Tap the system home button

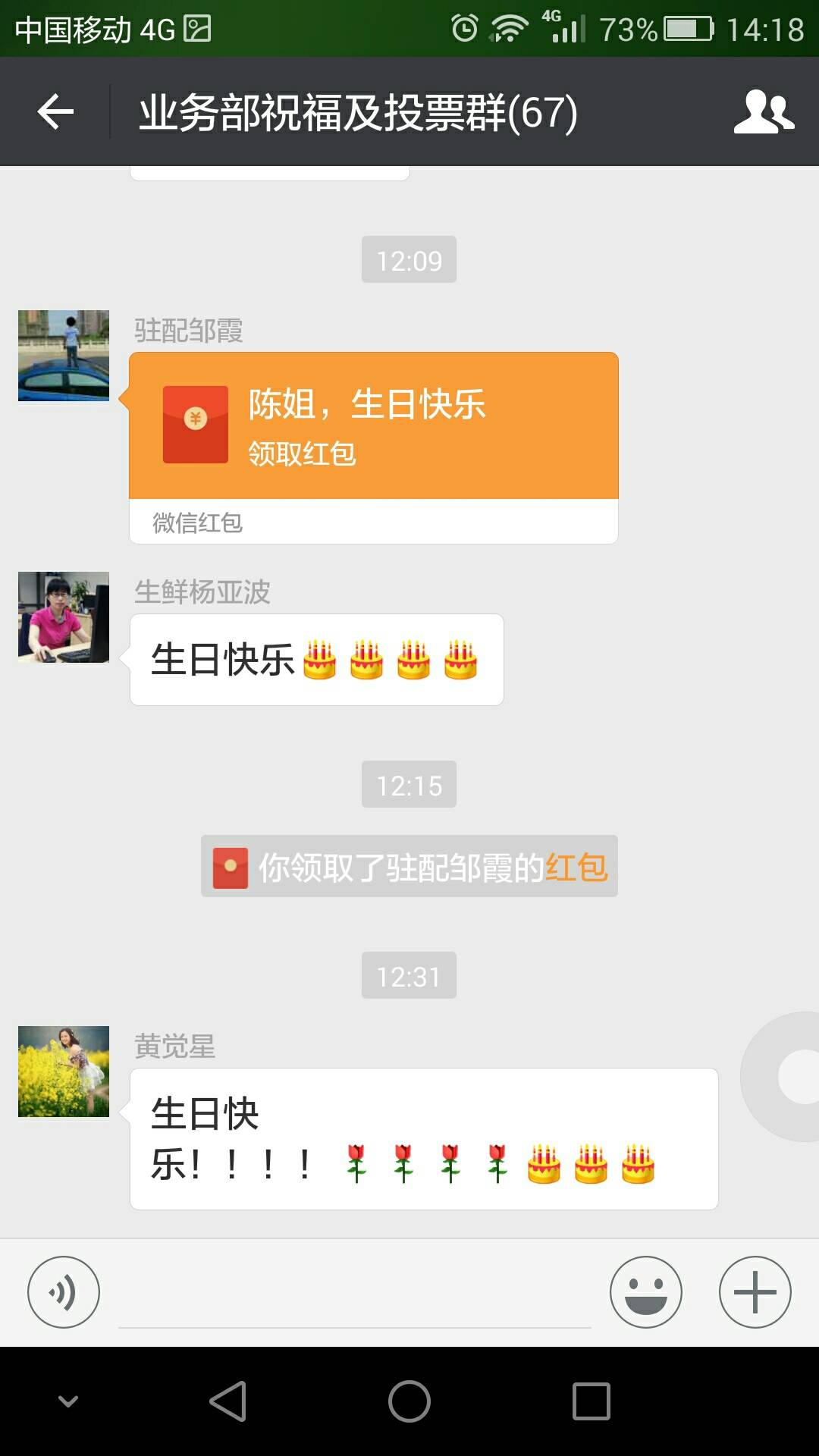[409, 1401]
